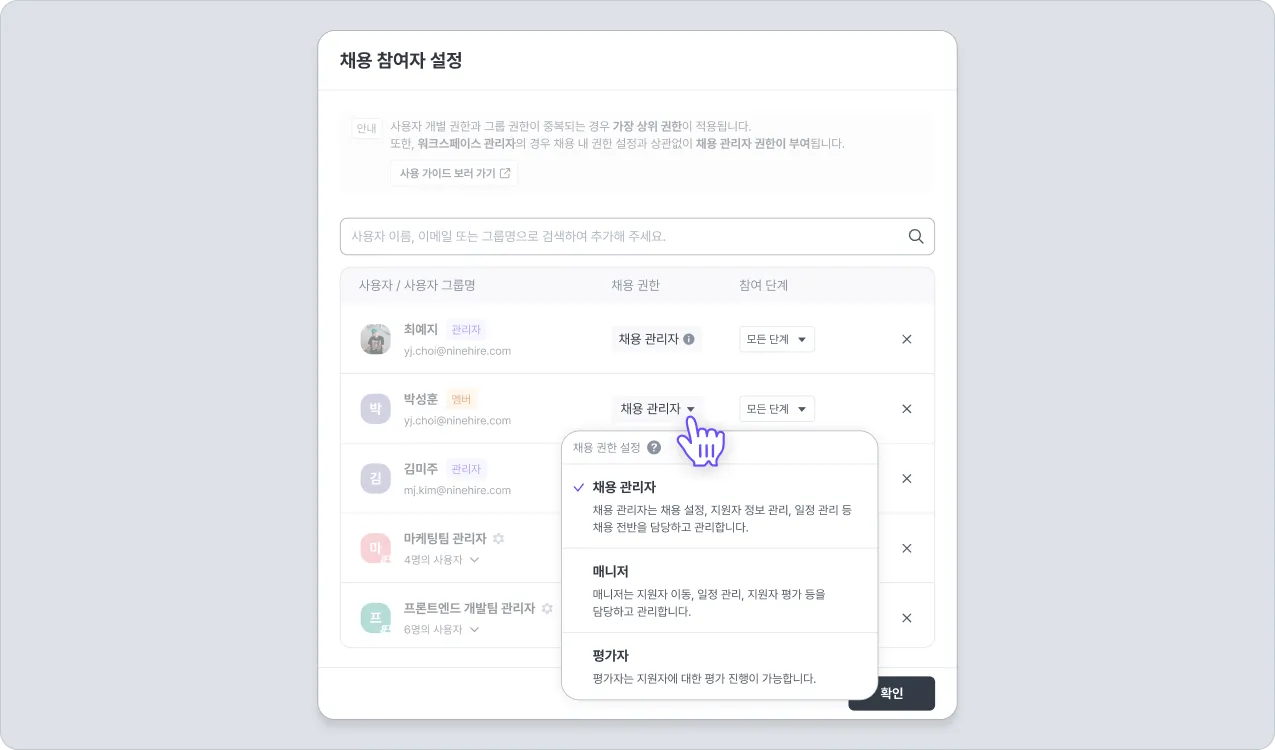Viewport: 1275px width, 750px height.
Task: Open 최예지's 모든 단계 dropdown
Action: click(777, 339)
